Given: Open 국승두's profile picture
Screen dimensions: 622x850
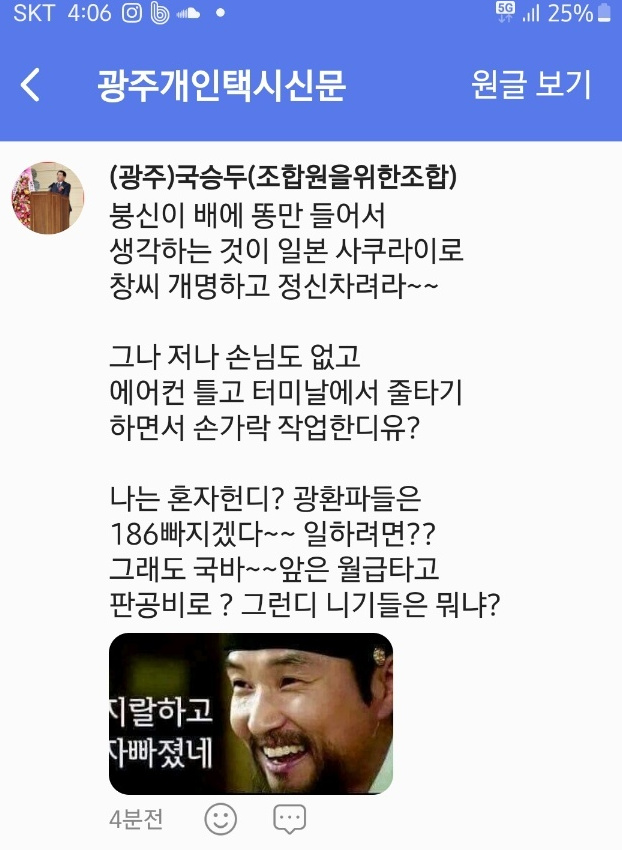Looking at the screenshot, I should click(x=47, y=198).
